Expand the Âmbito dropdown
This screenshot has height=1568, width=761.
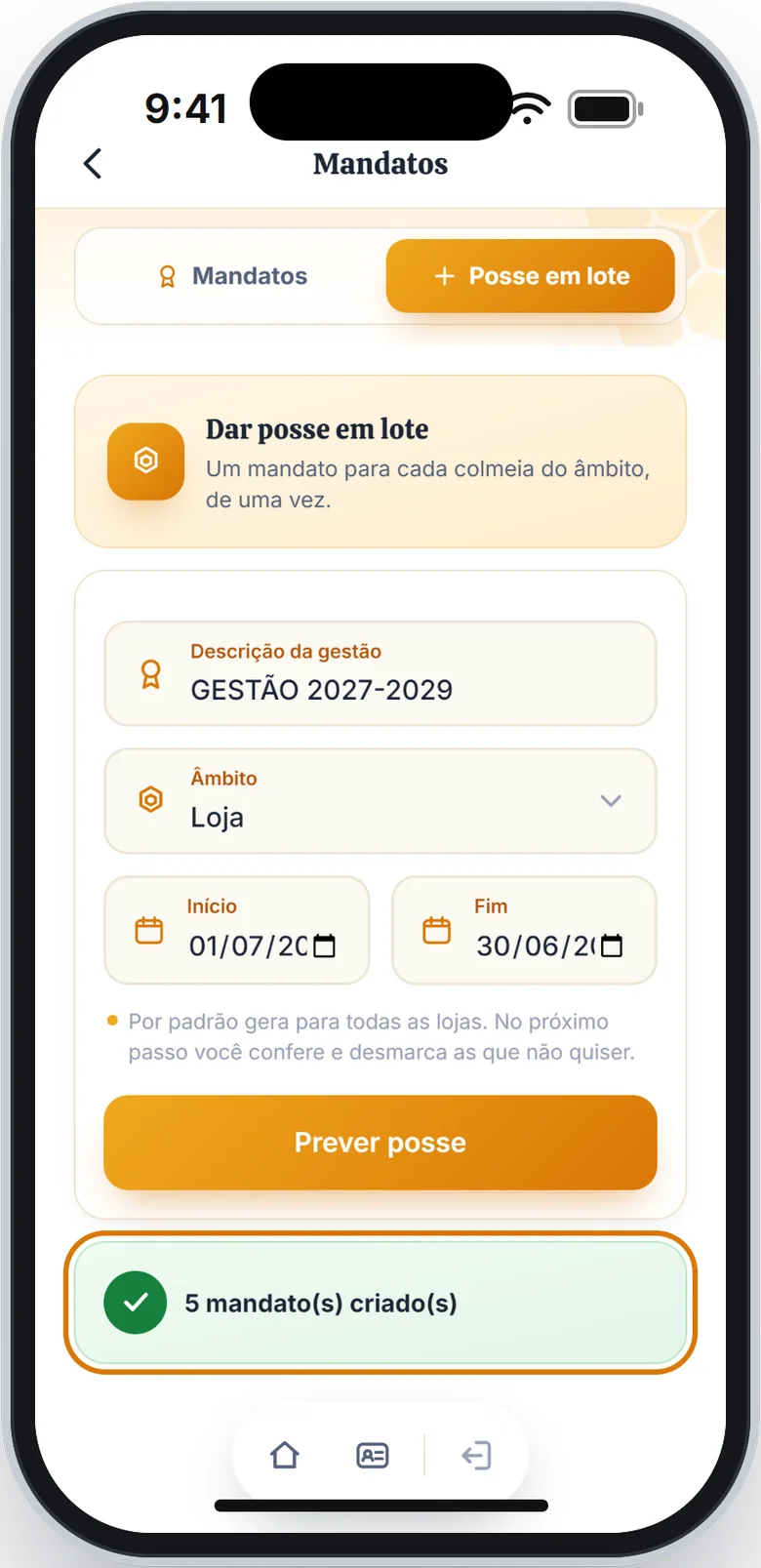coord(380,801)
